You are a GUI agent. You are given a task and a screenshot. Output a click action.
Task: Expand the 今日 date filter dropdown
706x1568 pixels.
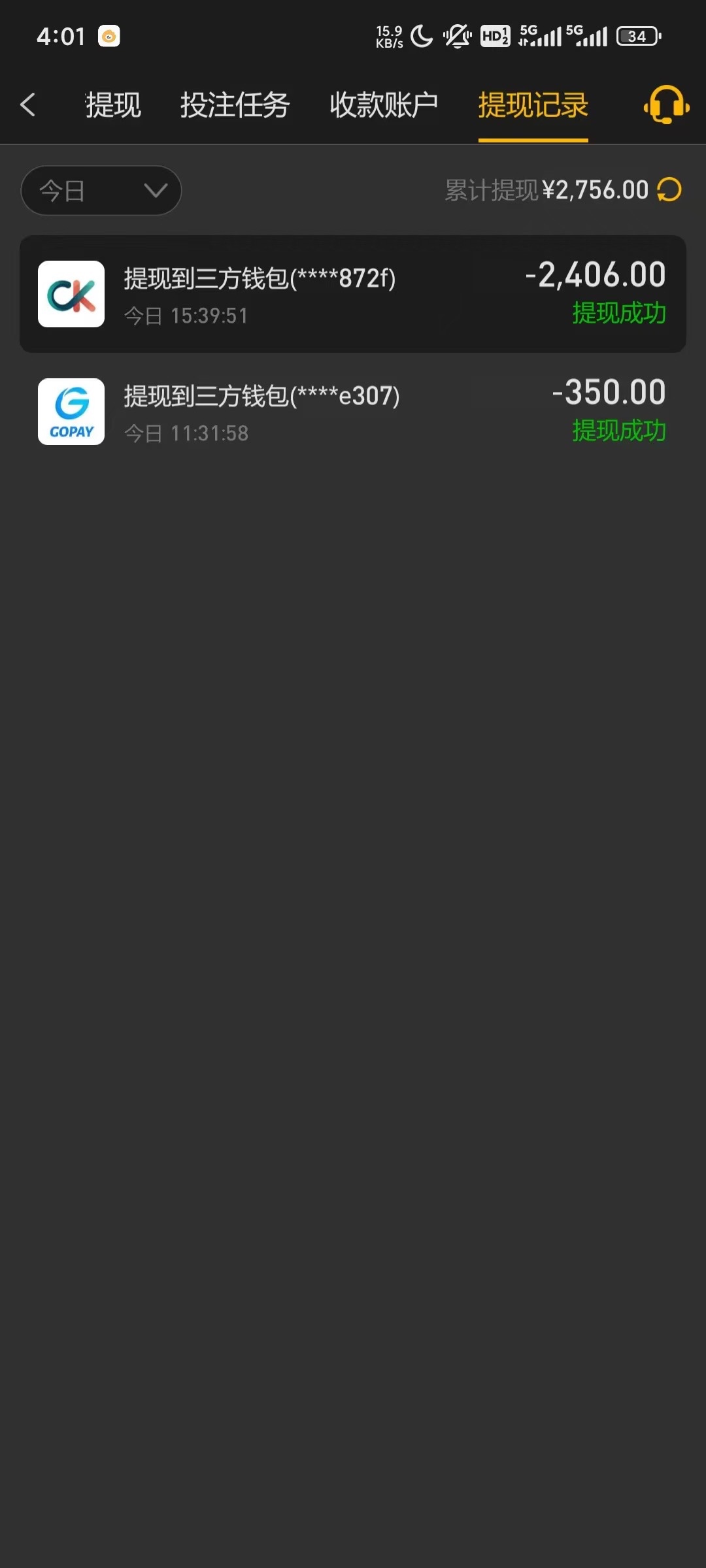point(101,190)
